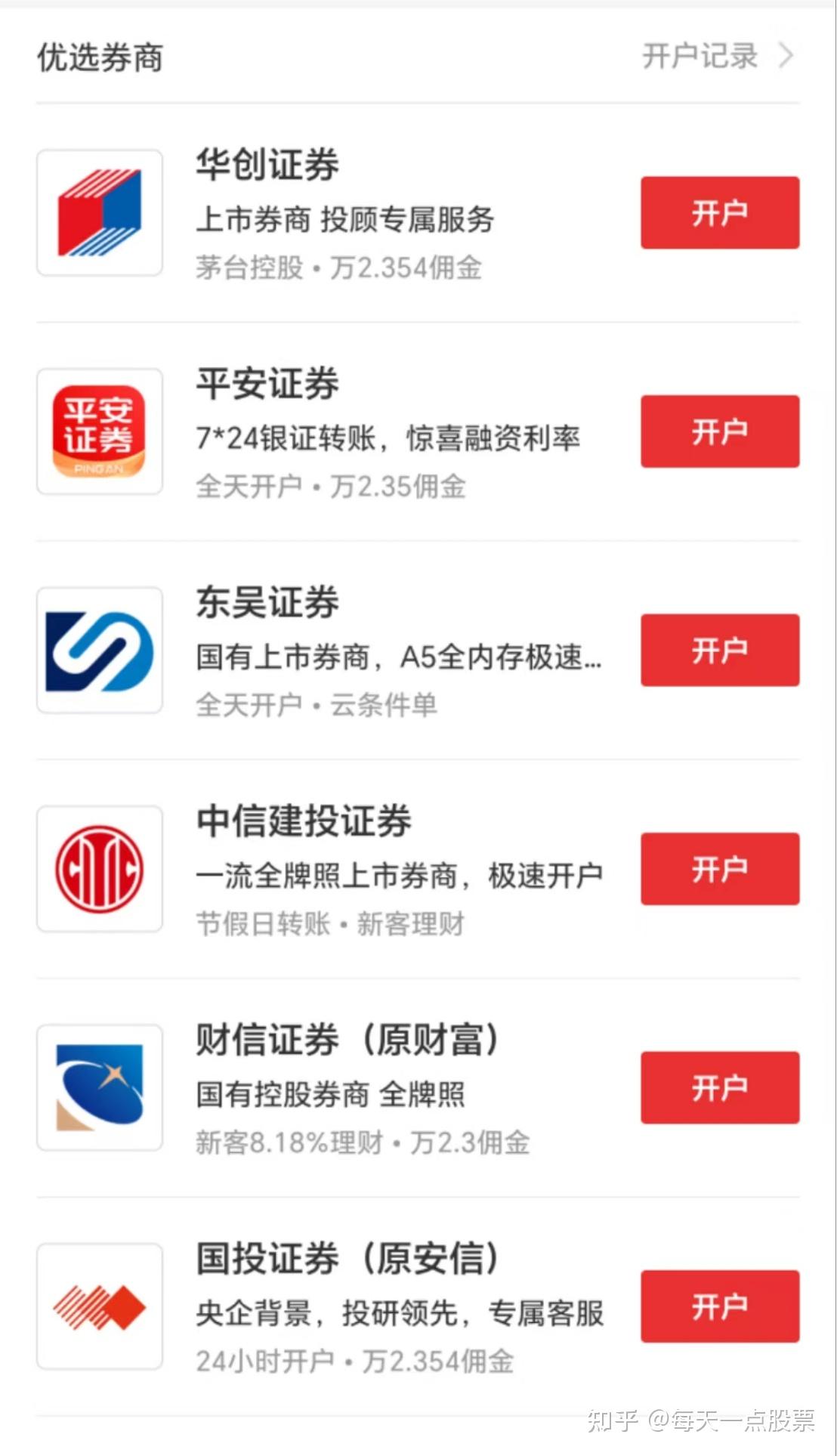Click 开户 for 中信建投证券

point(719,869)
